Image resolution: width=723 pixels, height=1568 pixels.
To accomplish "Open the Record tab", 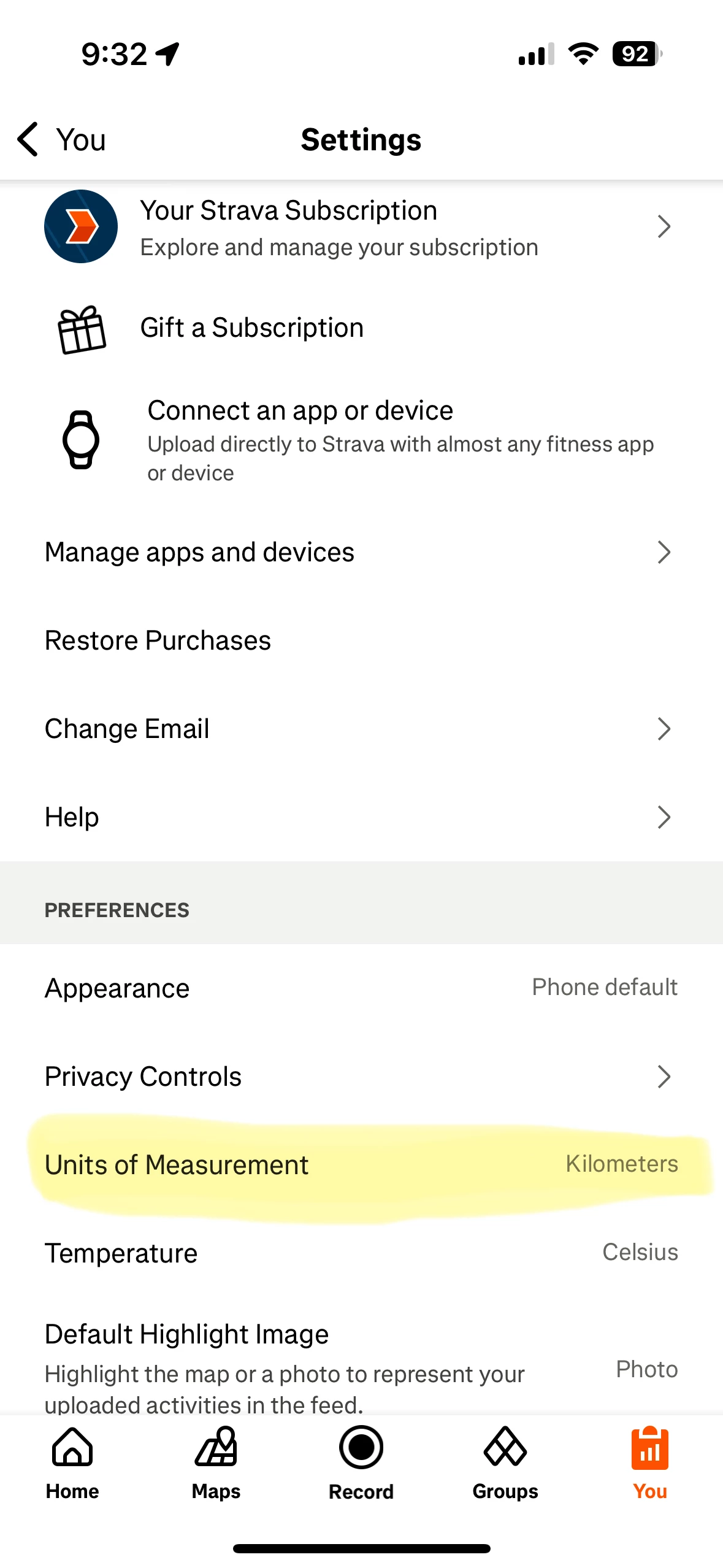I will (361, 1463).
